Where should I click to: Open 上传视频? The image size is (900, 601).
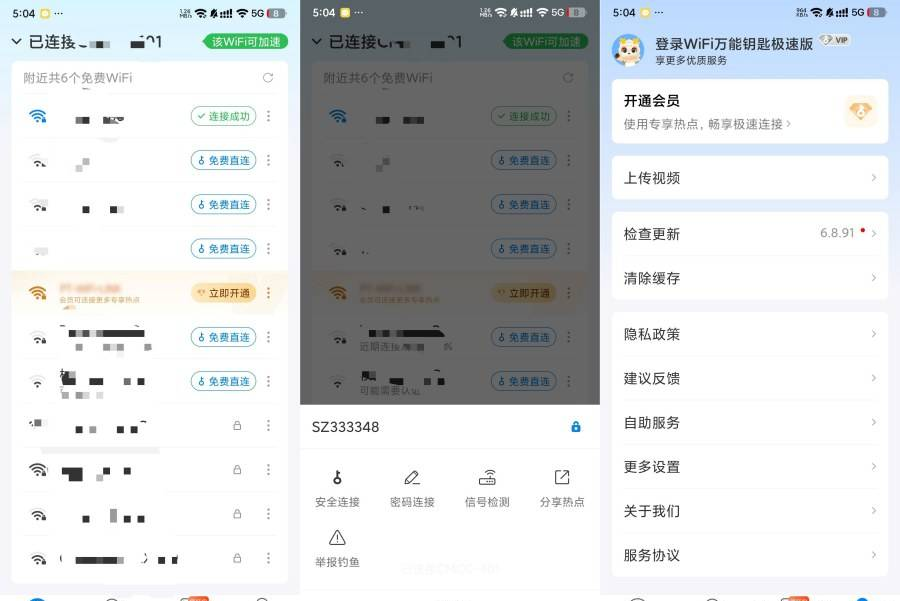749,178
